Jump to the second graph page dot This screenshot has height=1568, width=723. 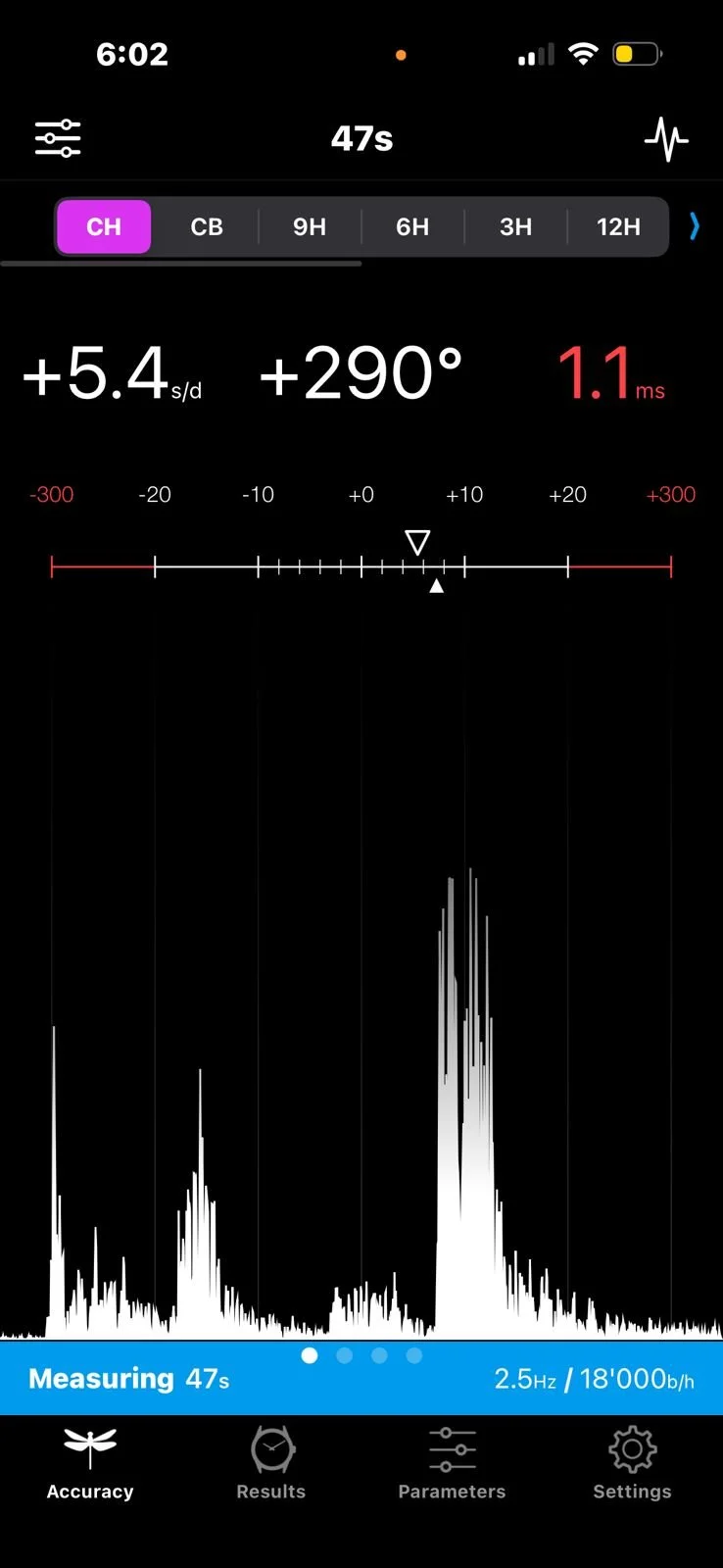click(x=344, y=1355)
